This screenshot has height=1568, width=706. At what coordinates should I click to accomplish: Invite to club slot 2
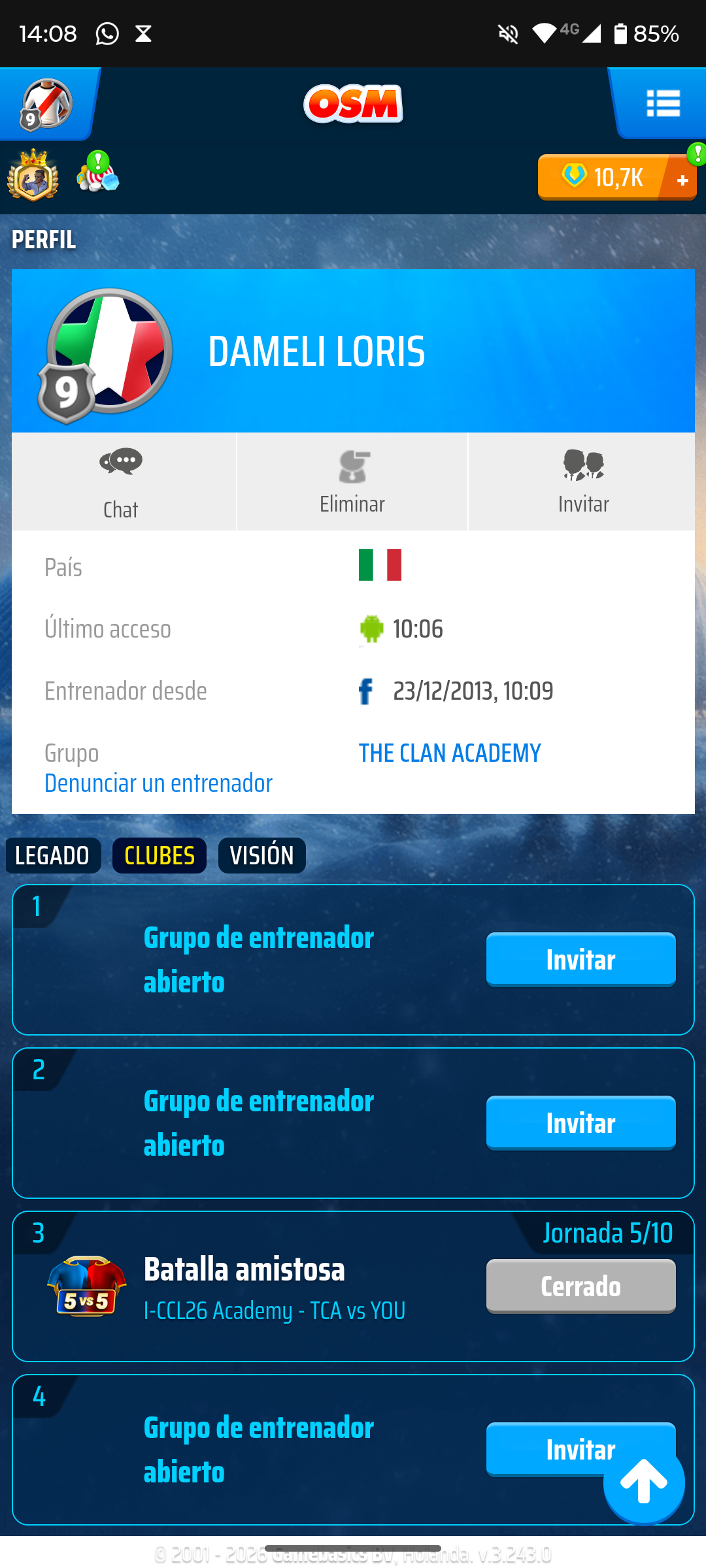580,1122
